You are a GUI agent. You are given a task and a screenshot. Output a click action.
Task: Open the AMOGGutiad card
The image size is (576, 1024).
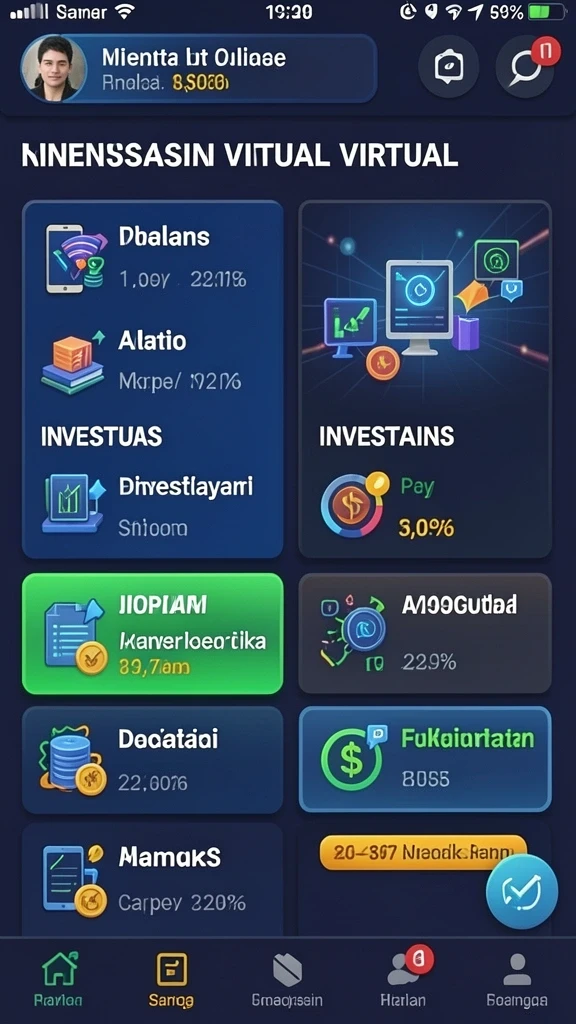click(425, 633)
